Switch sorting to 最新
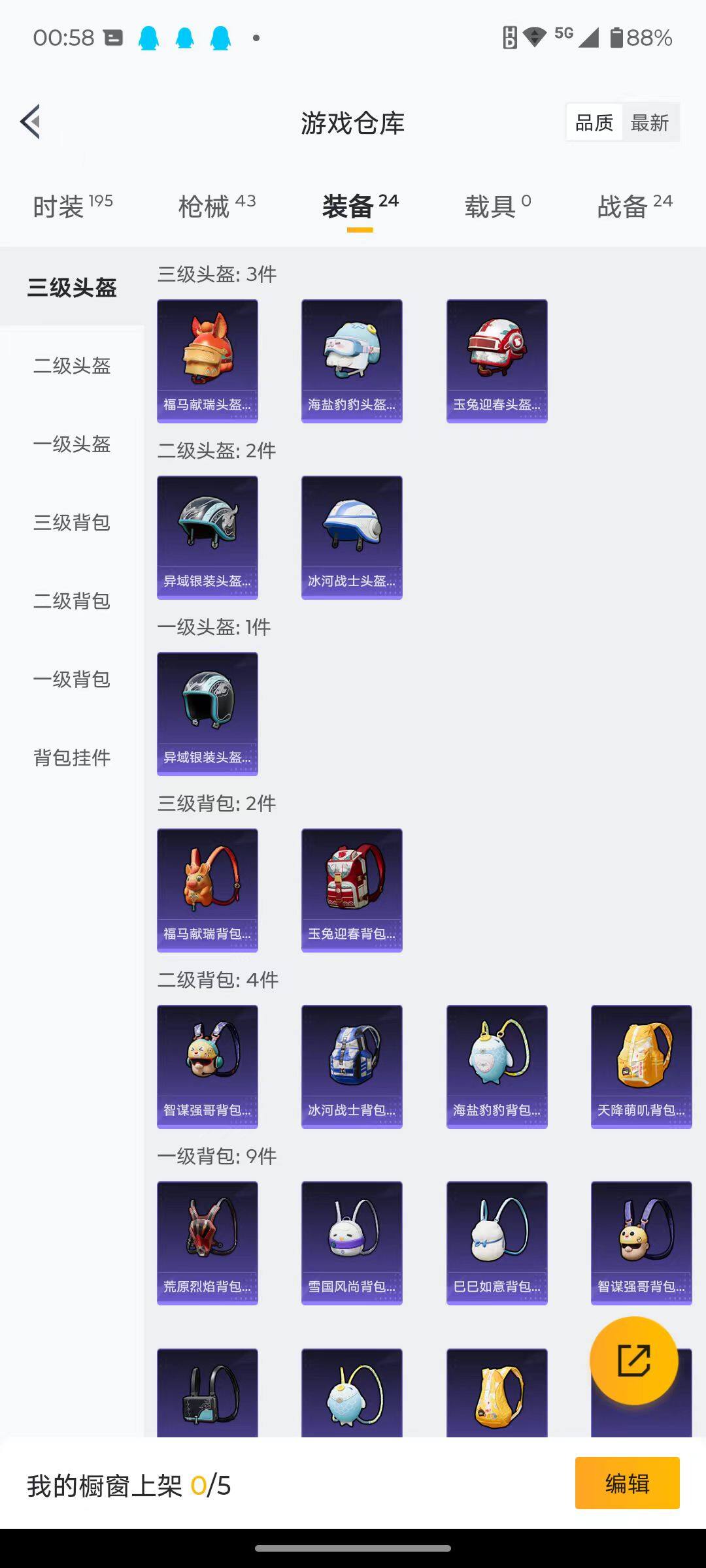Image resolution: width=706 pixels, height=1568 pixels. coord(650,122)
